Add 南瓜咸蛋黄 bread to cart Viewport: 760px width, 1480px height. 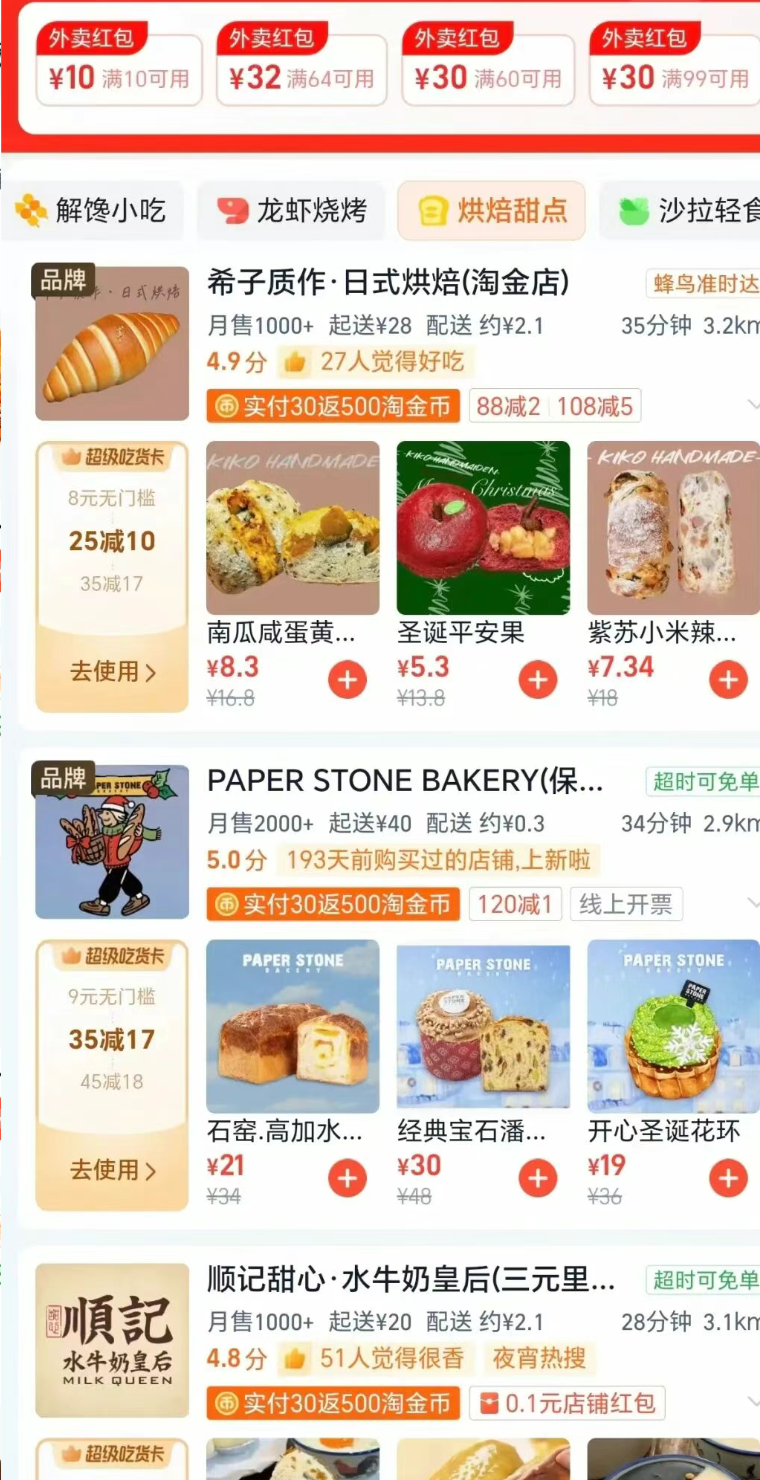coord(347,681)
